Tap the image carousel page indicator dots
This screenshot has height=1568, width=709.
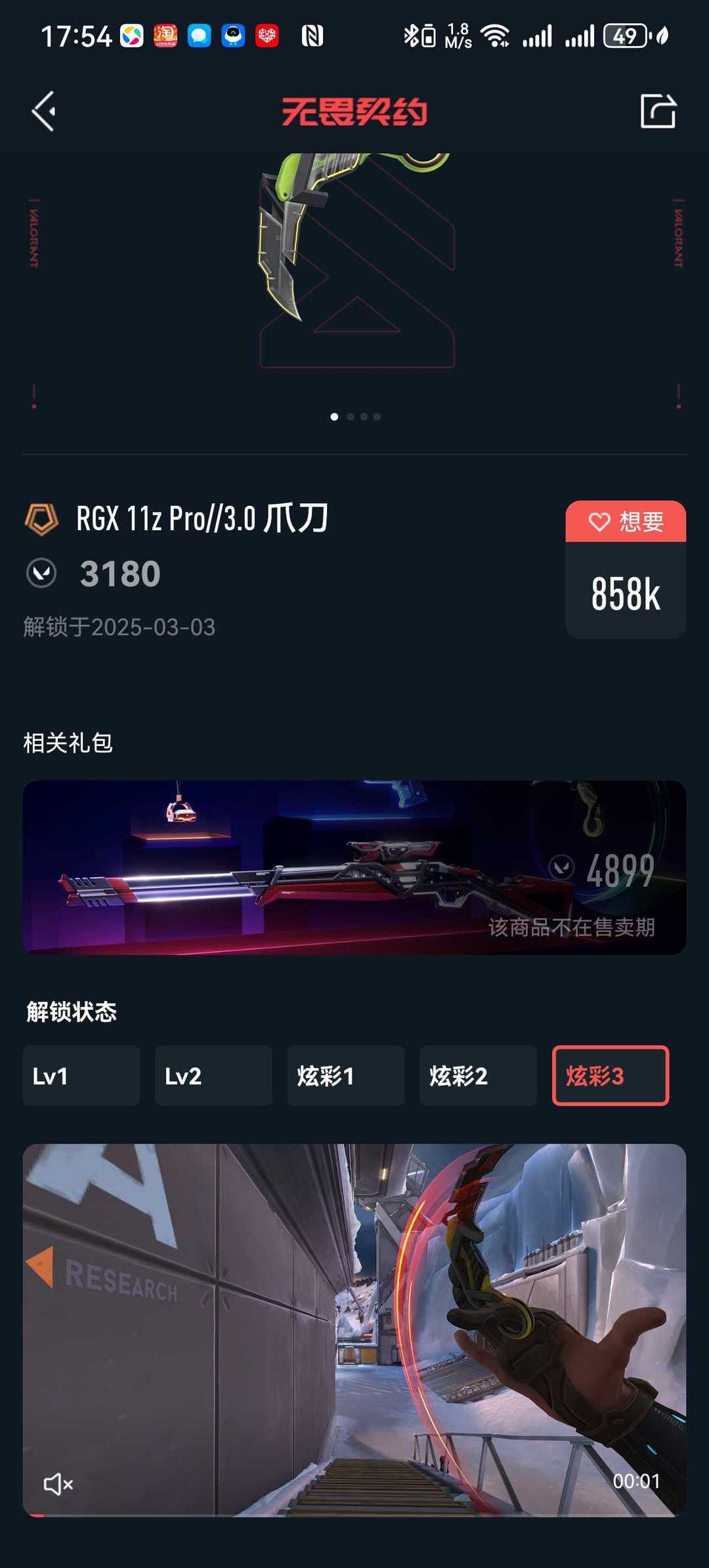(355, 416)
